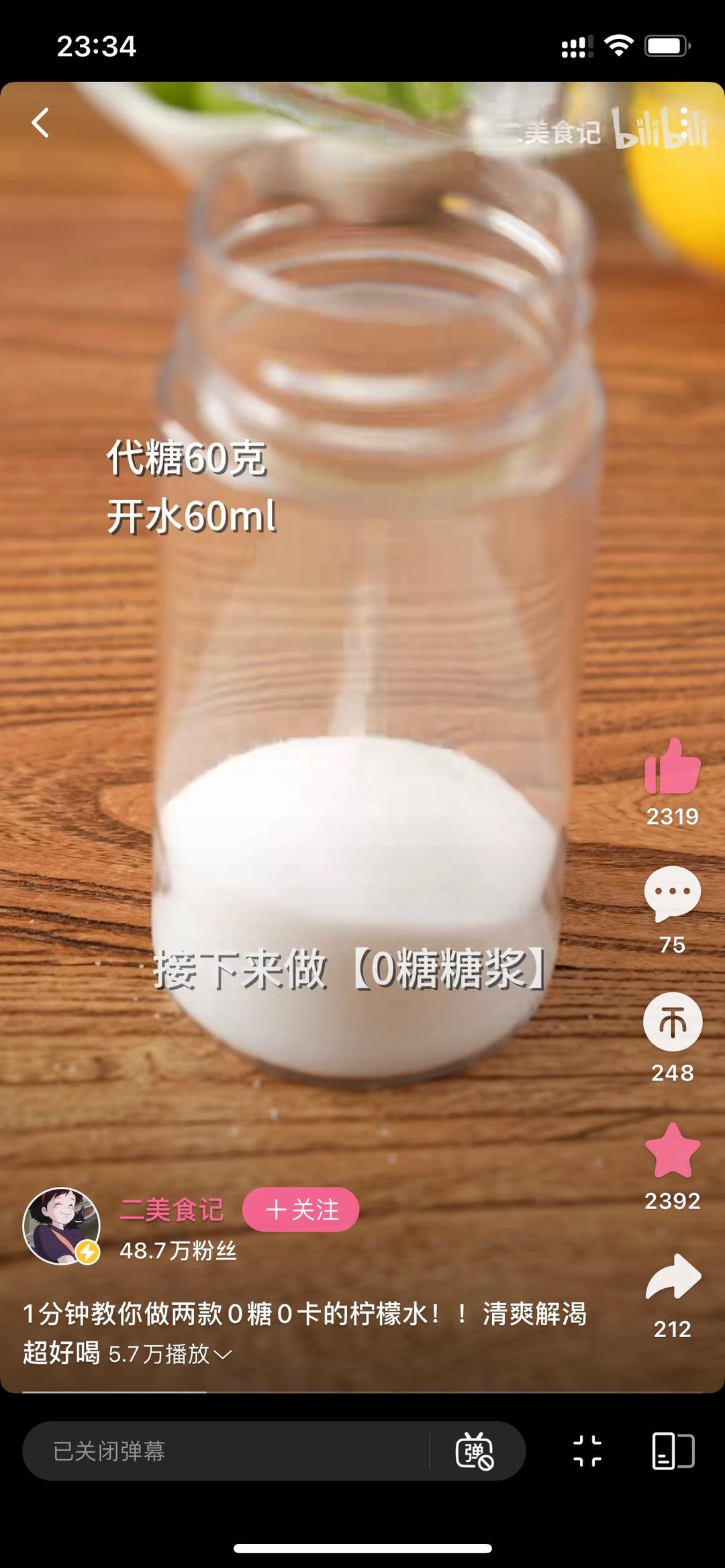Switch the screen layout mode icon
Viewport: 725px width, 1568px height.
point(673,1451)
